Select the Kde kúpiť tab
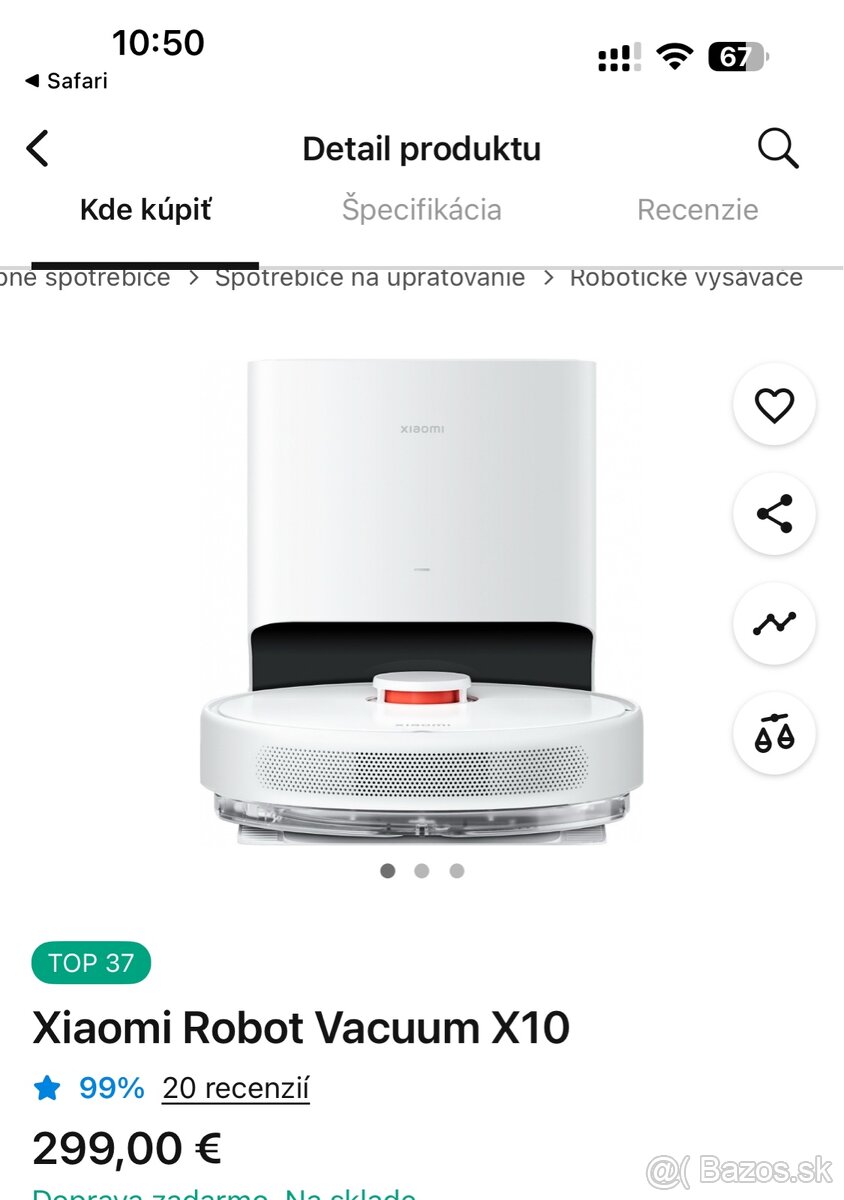844x1200 pixels. point(145,209)
